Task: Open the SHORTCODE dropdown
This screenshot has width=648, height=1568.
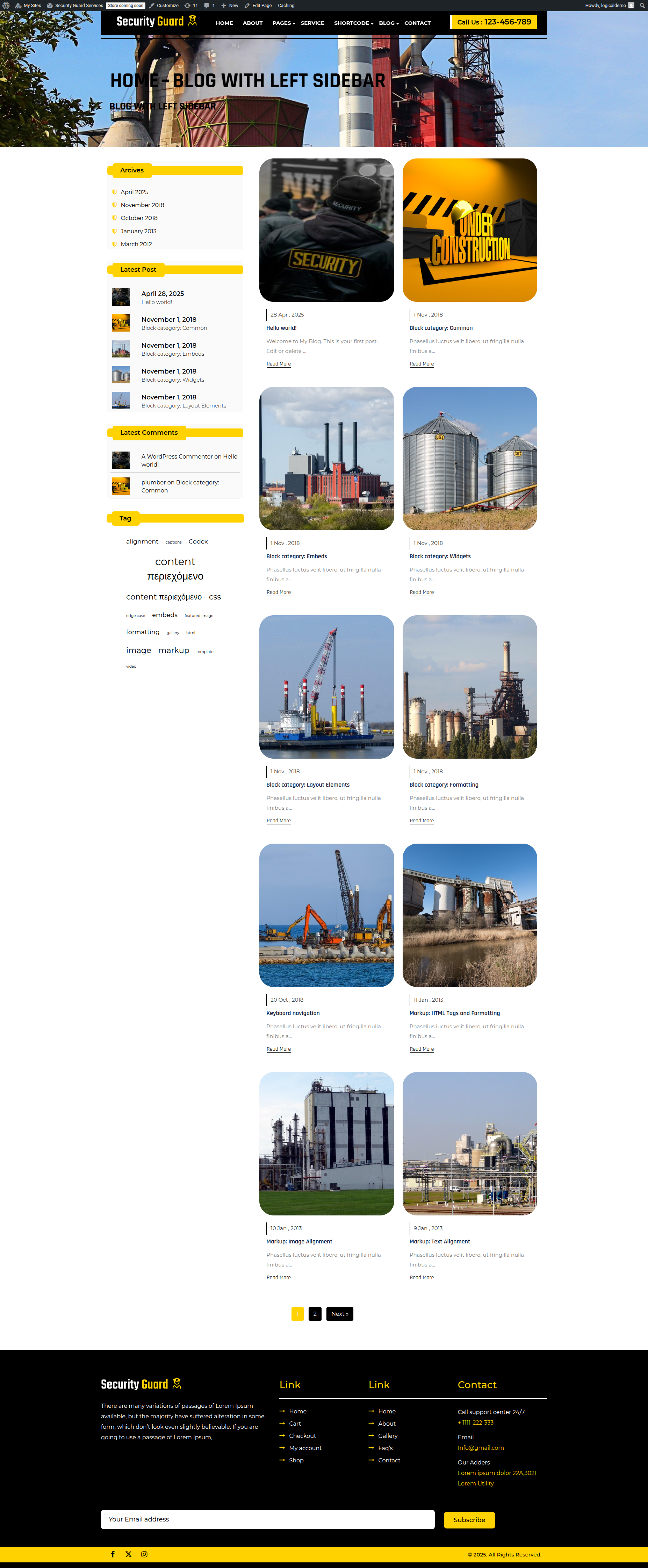Action: click(352, 23)
